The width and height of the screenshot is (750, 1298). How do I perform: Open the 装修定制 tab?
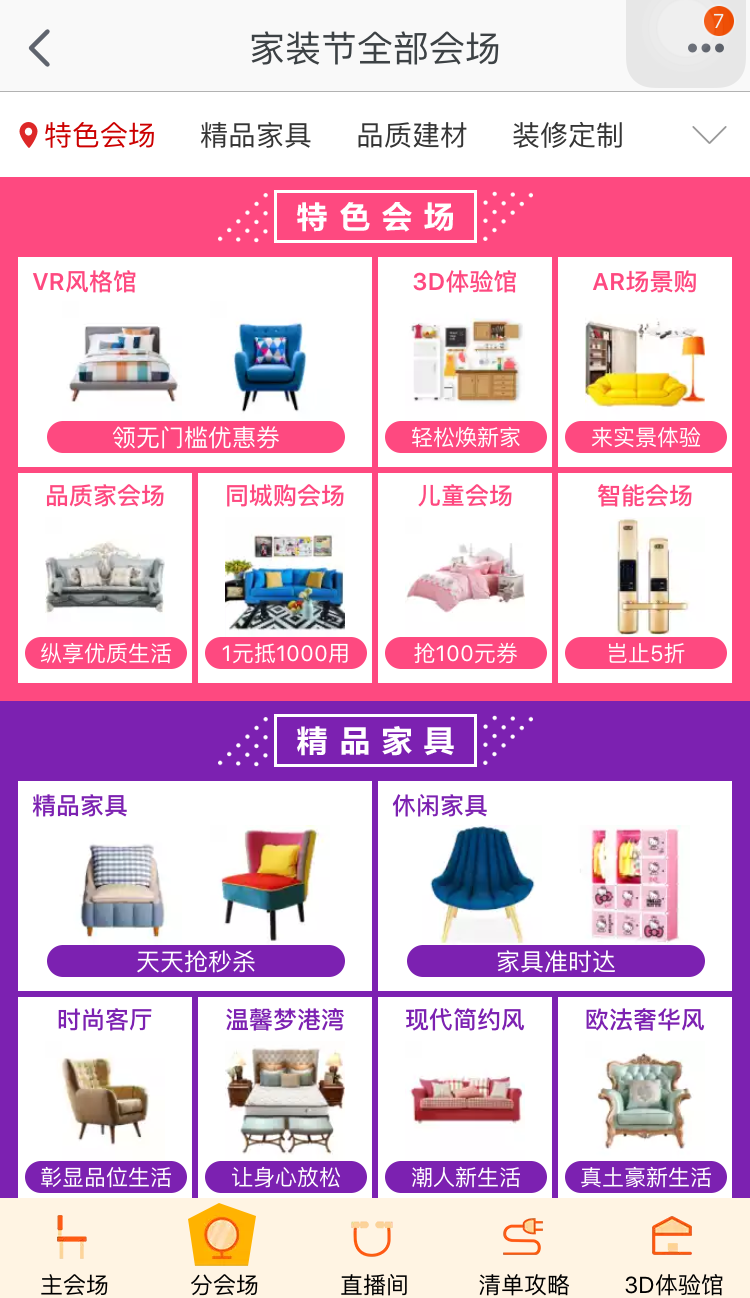click(568, 135)
